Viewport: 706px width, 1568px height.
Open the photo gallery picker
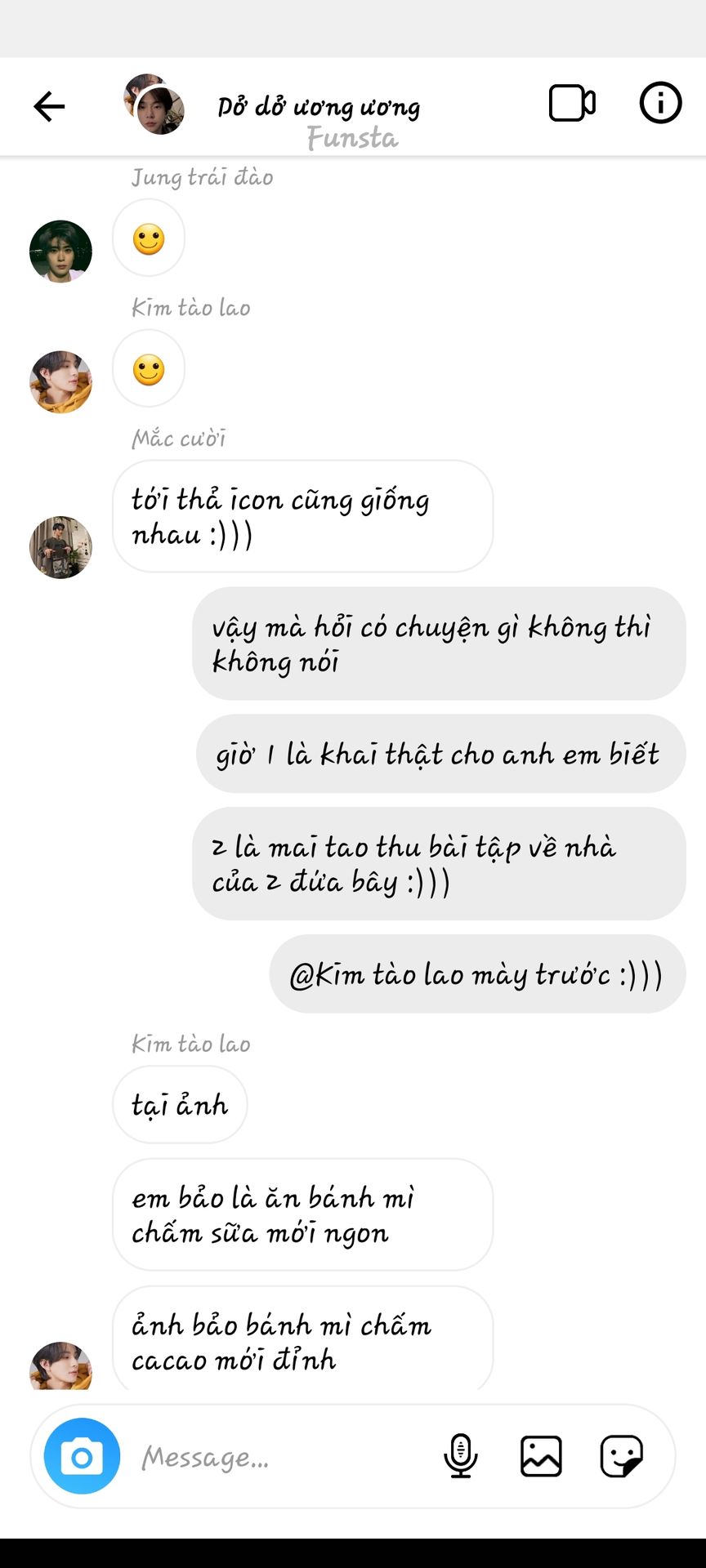[x=541, y=1456]
